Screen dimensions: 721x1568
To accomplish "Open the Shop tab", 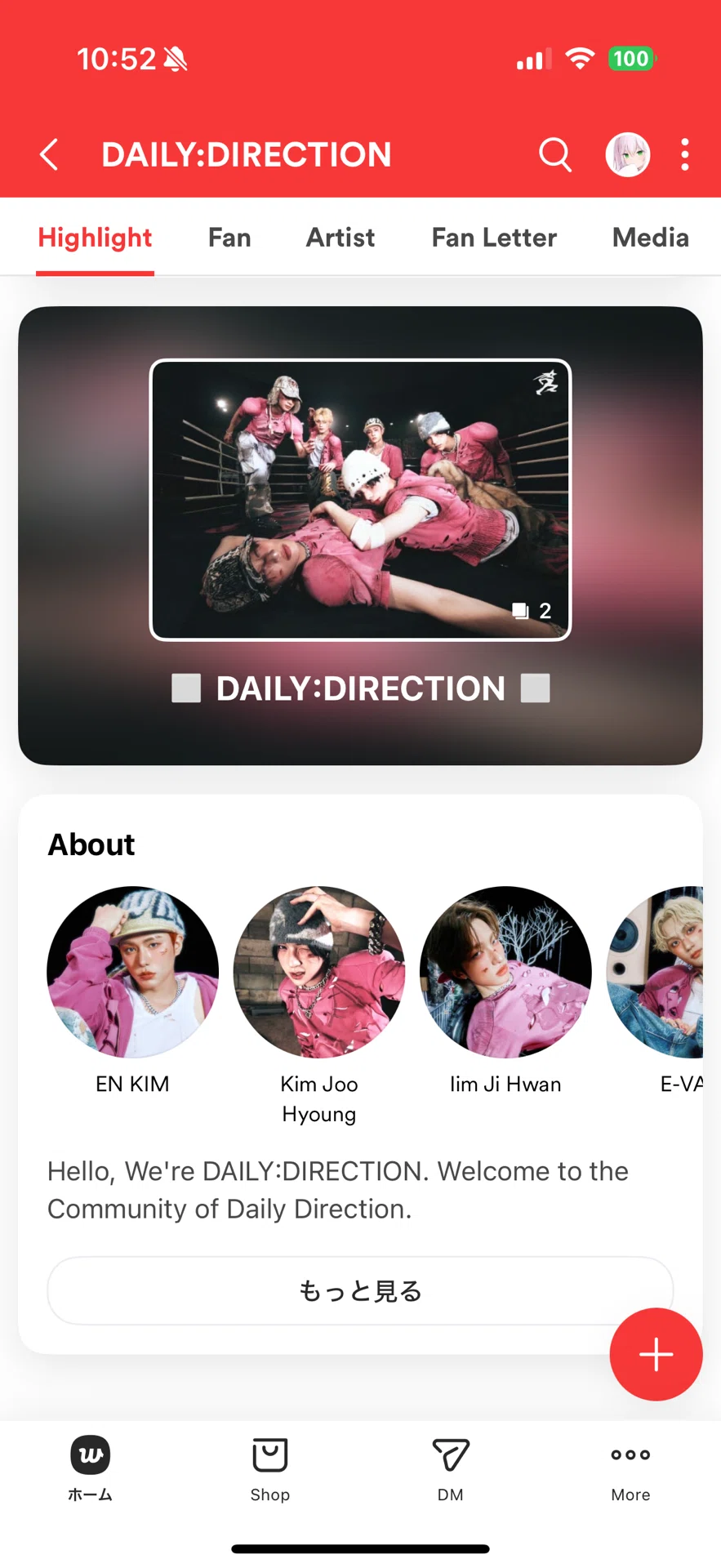I will 270,1468.
